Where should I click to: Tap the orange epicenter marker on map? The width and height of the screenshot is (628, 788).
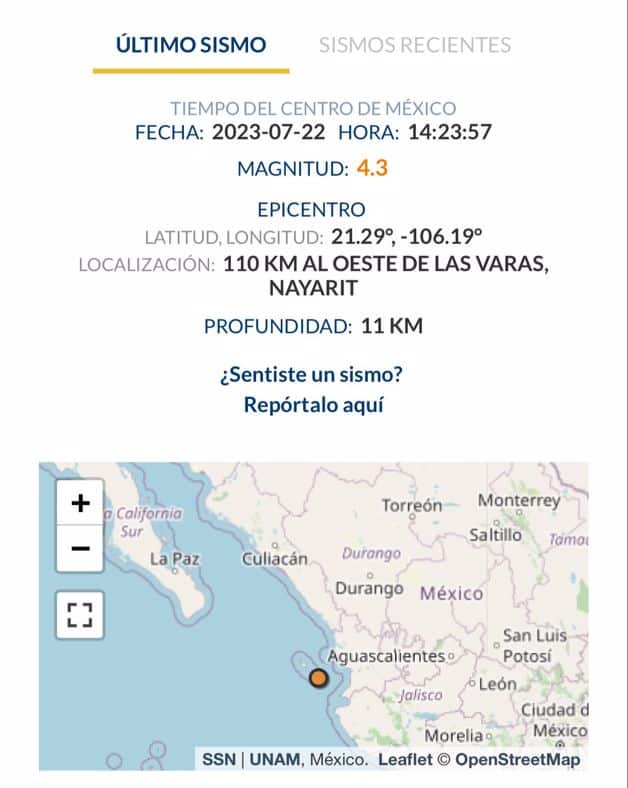pyautogui.click(x=318, y=679)
